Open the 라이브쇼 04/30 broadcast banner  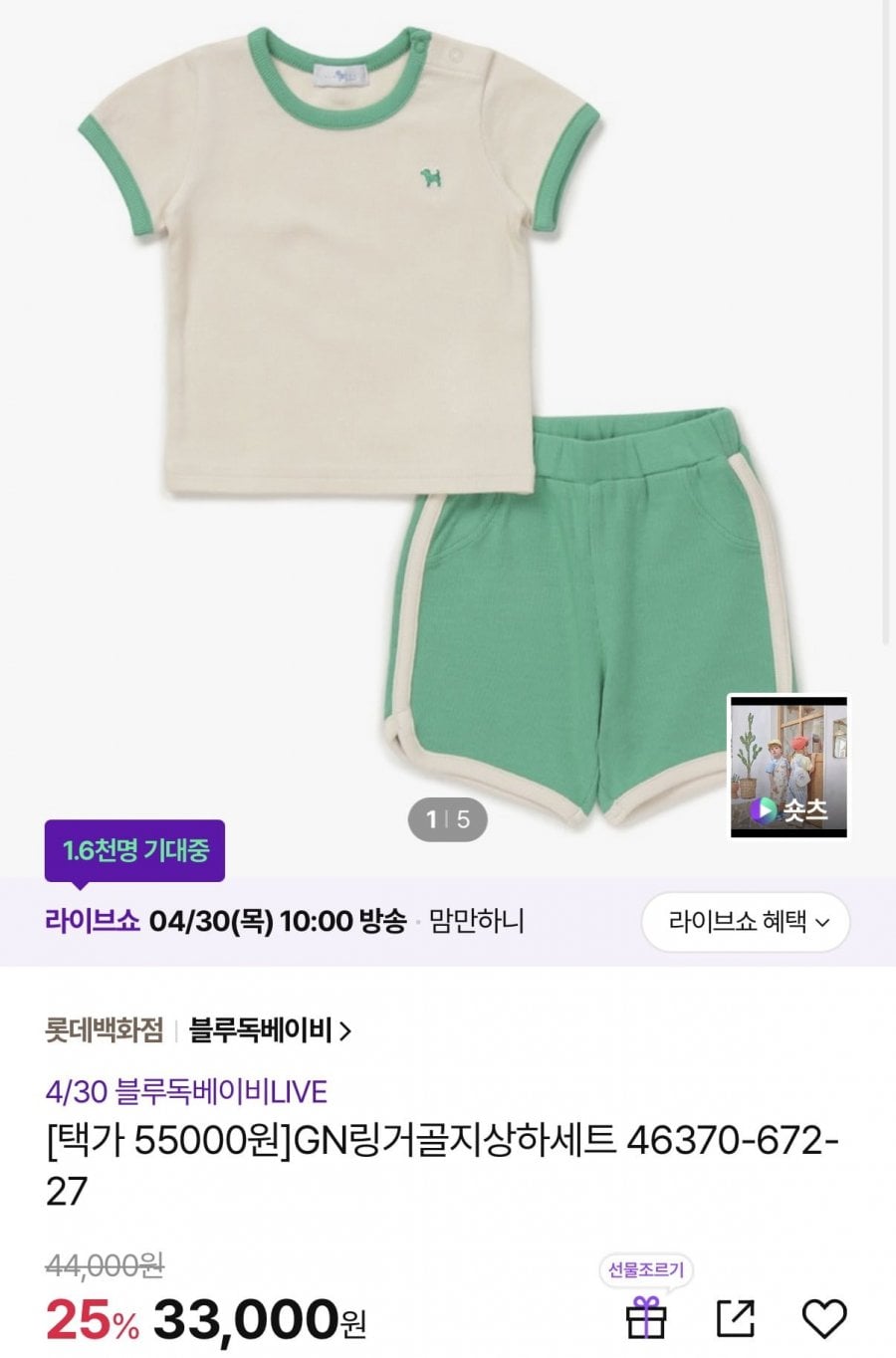tap(284, 922)
